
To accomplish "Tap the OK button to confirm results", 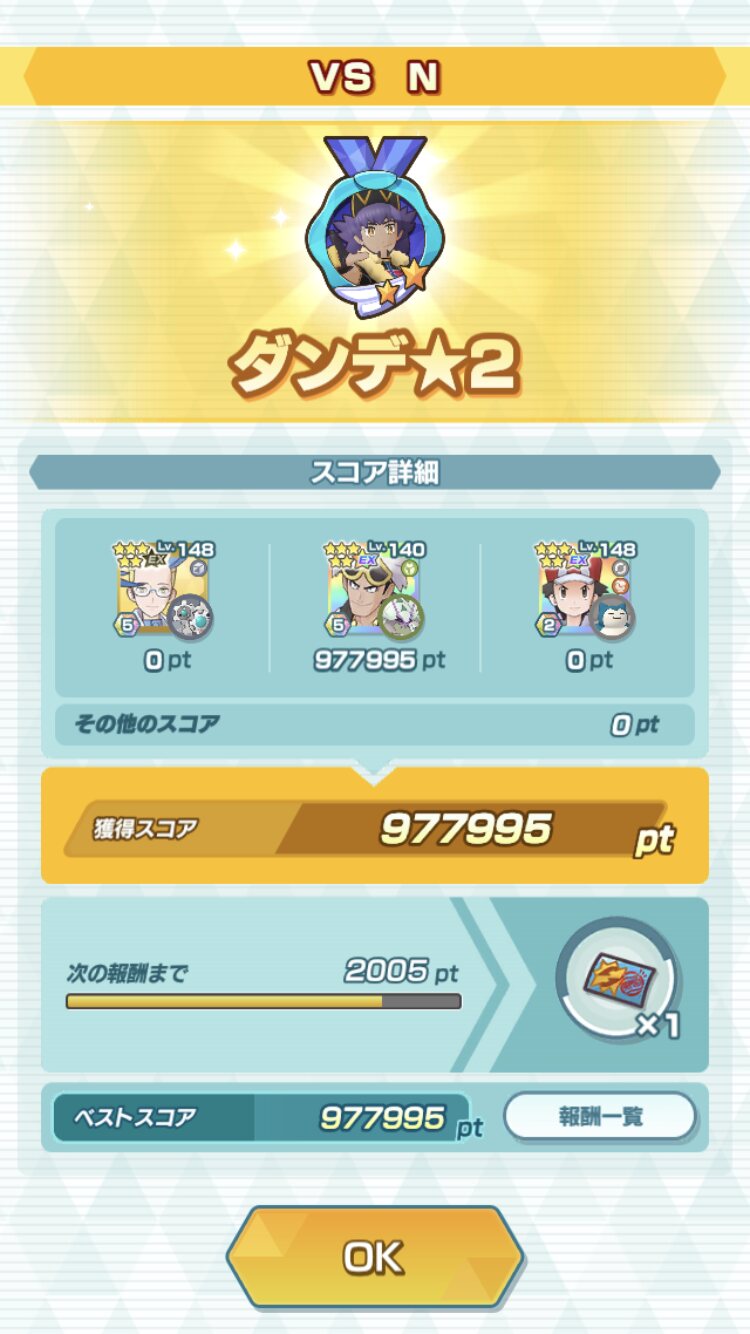I will [374, 1257].
